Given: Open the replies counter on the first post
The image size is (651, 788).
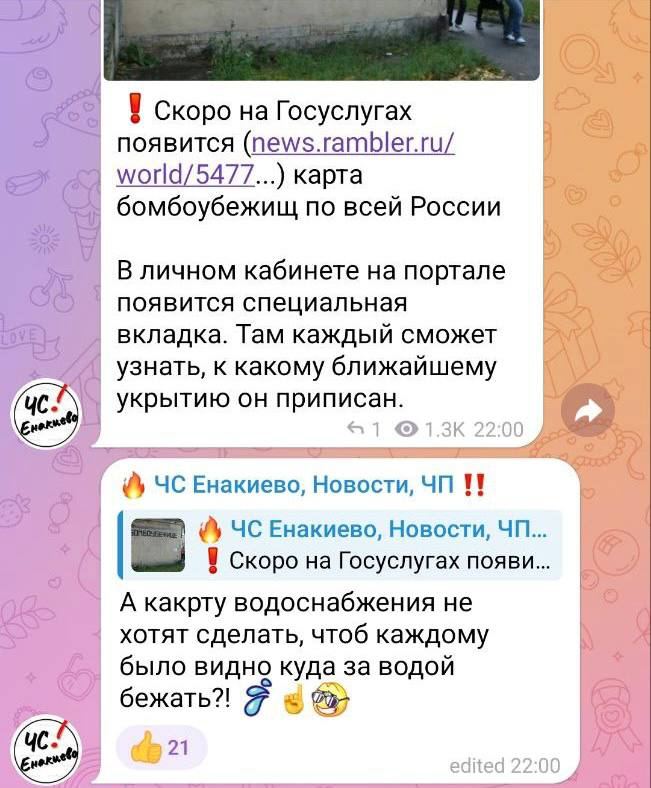Looking at the screenshot, I should pos(363,428).
